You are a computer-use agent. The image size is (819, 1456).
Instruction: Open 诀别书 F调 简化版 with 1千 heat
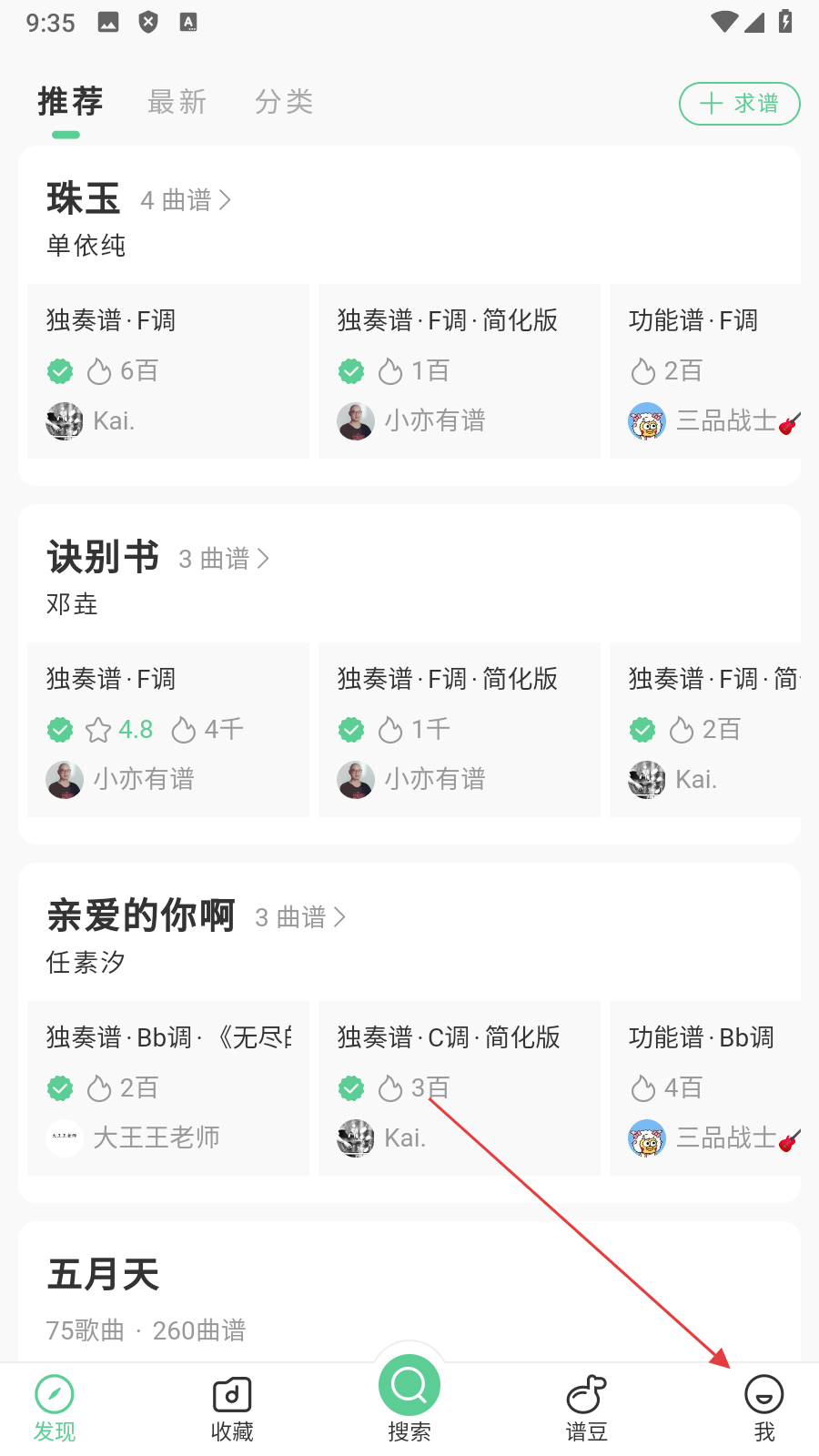point(460,729)
